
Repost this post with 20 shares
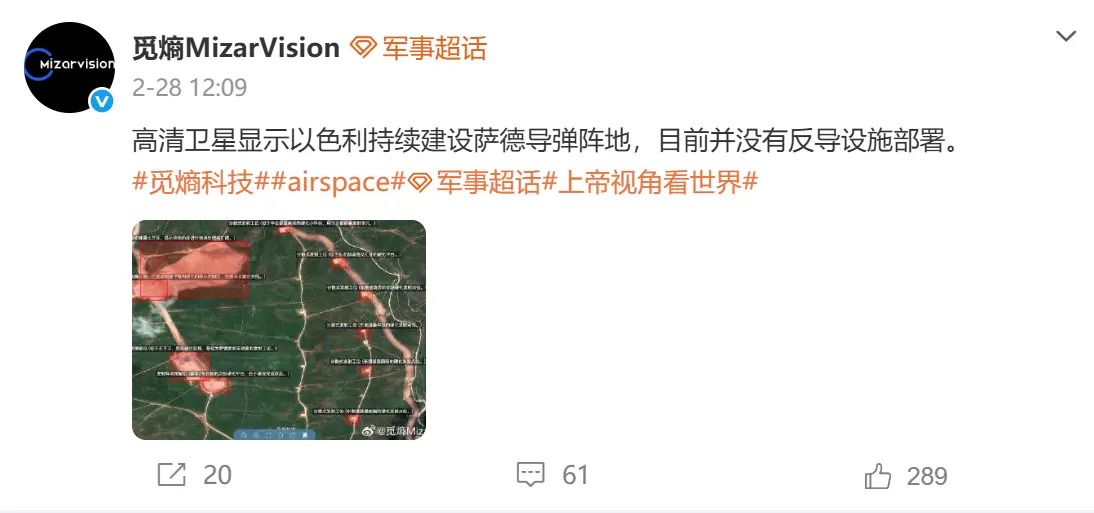[x=196, y=475]
